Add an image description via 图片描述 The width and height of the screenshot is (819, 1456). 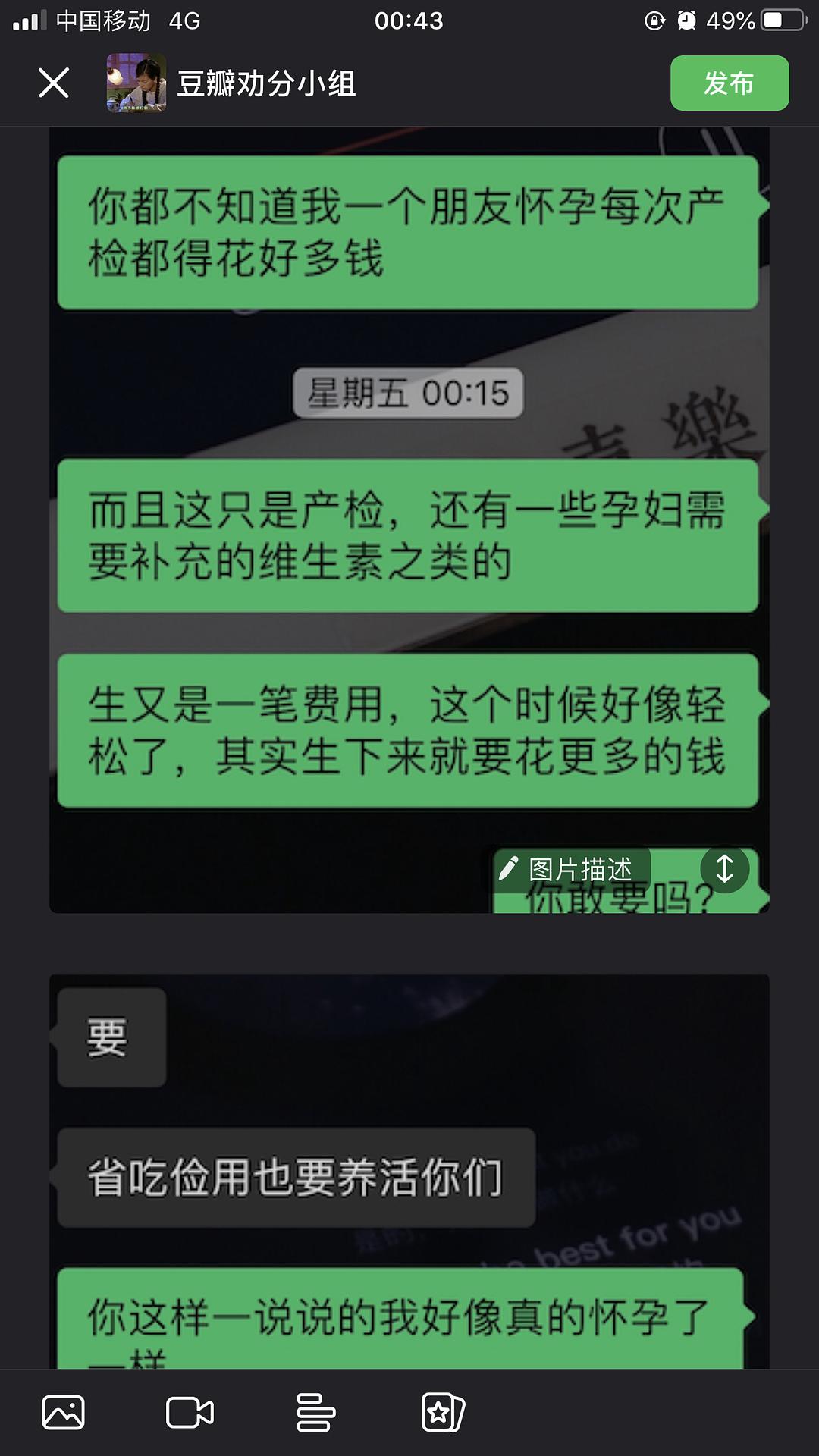570,869
